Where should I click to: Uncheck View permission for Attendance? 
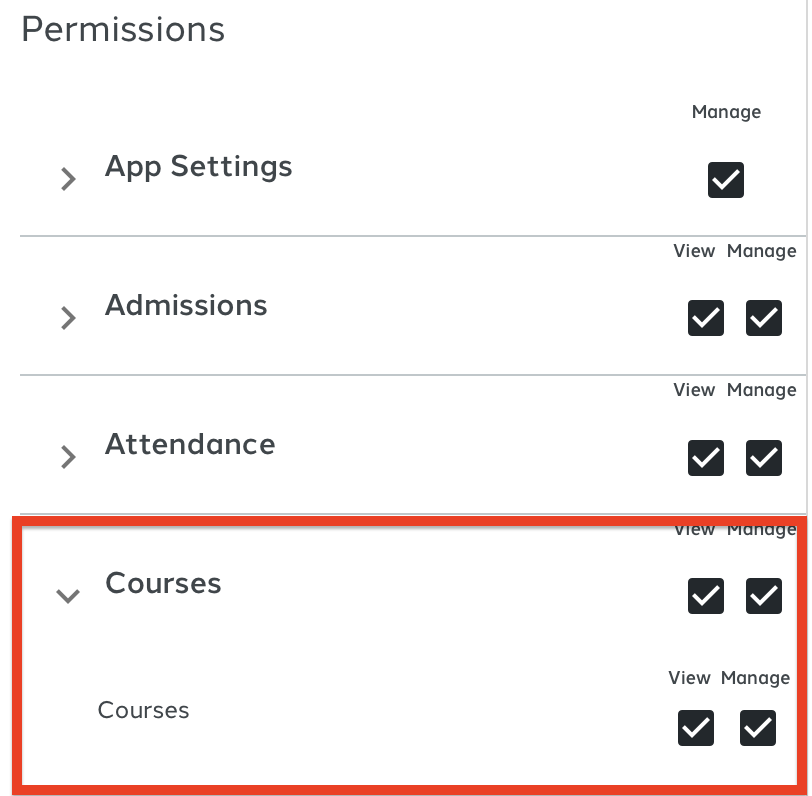(x=705, y=457)
